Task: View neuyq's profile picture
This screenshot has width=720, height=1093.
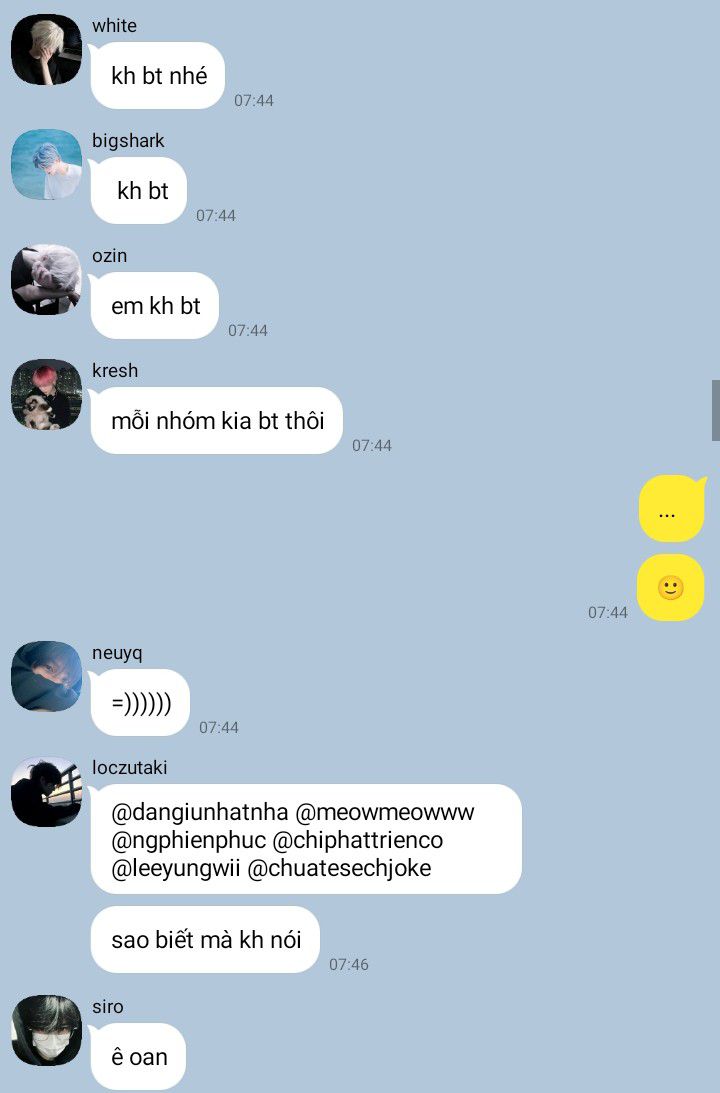Action: 46,677
